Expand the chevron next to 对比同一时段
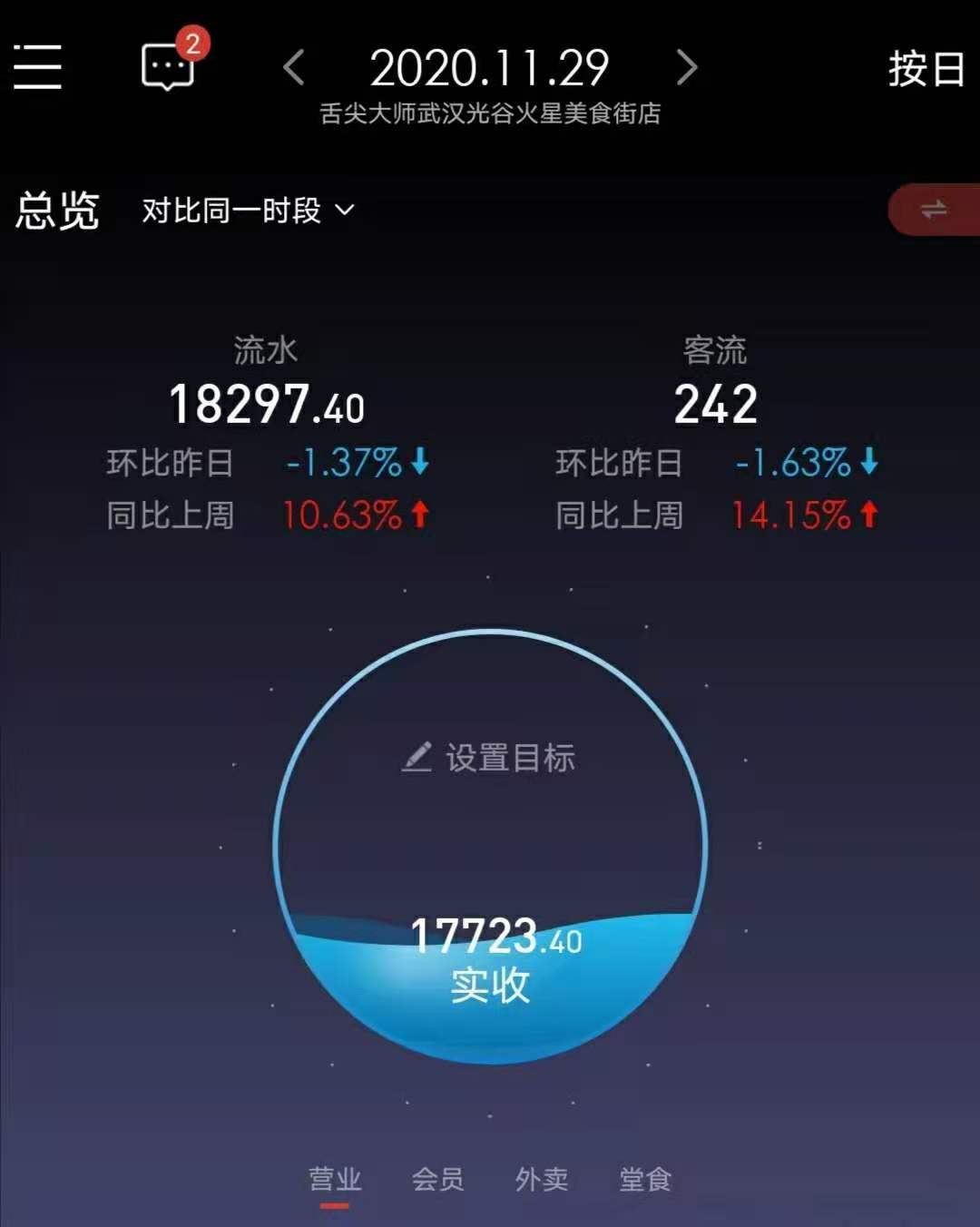The height and width of the screenshot is (1227, 980). click(343, 212)
